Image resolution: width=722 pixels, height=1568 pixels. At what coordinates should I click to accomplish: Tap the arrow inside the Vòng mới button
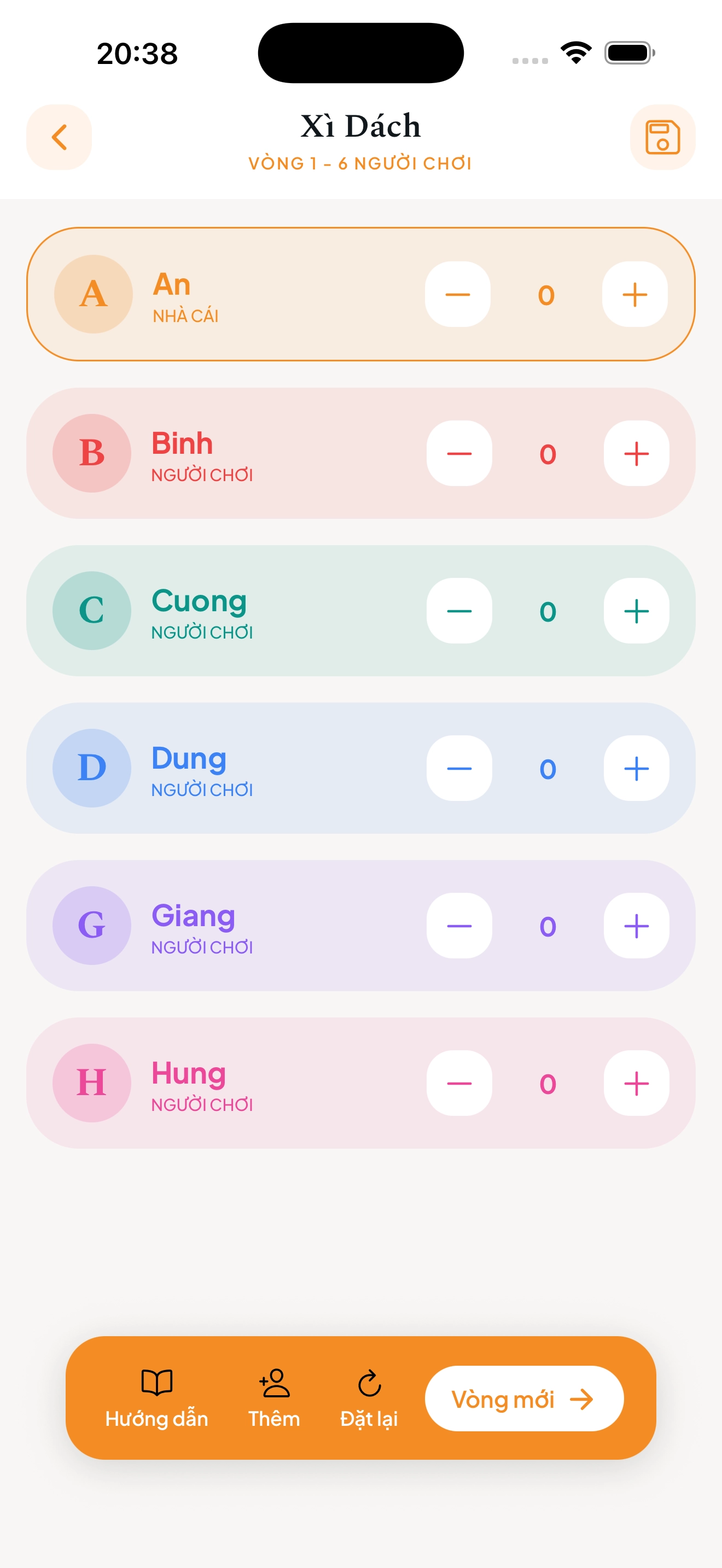583,1399
